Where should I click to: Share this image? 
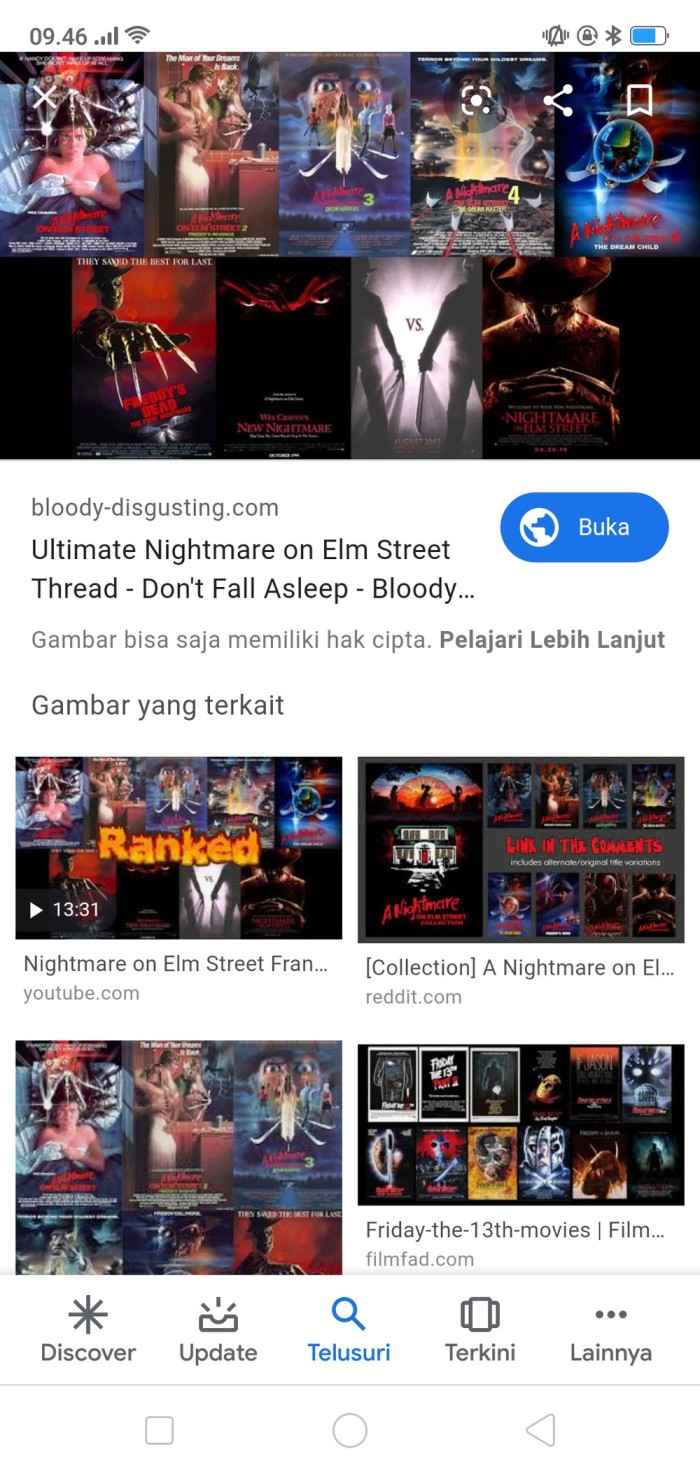pyautogui.click(x=558, y=99)
